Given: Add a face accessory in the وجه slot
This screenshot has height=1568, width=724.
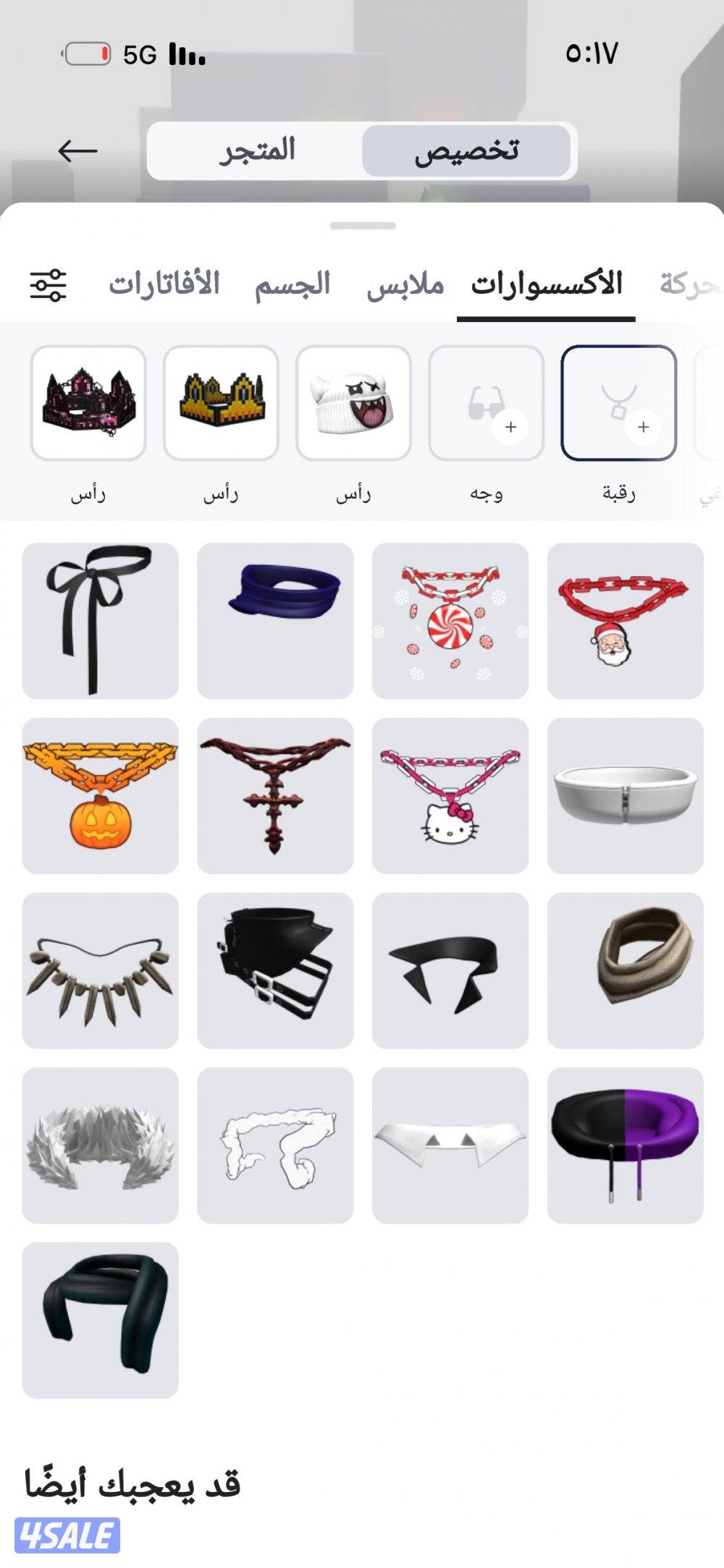Looking at the screenshot, I should pos(486,403).
